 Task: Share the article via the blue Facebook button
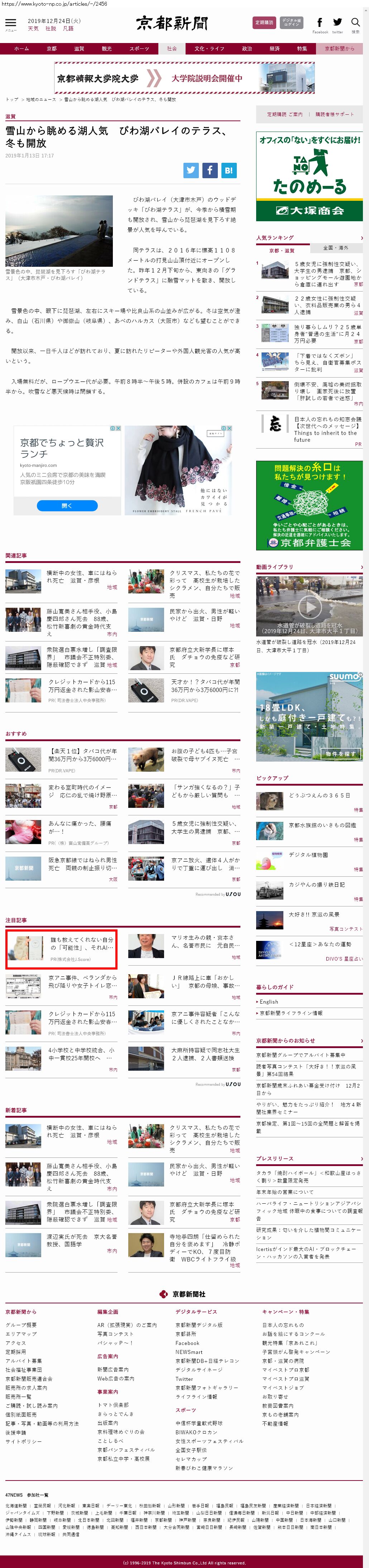tap(210, 170)
